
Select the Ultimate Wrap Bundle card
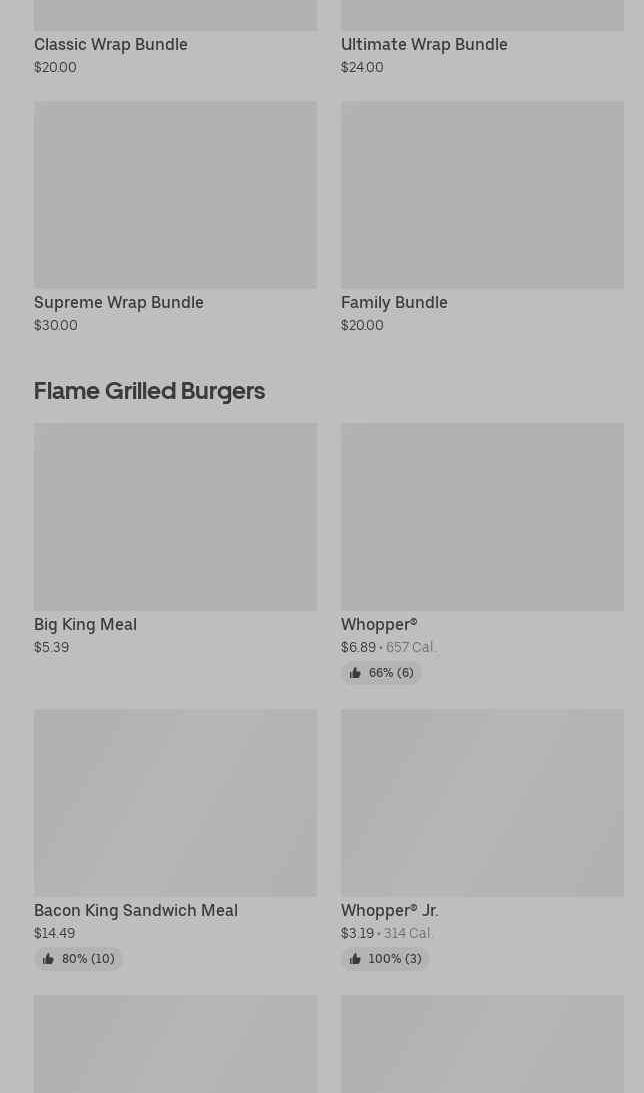pyautogui.click(x=424, y=44)
